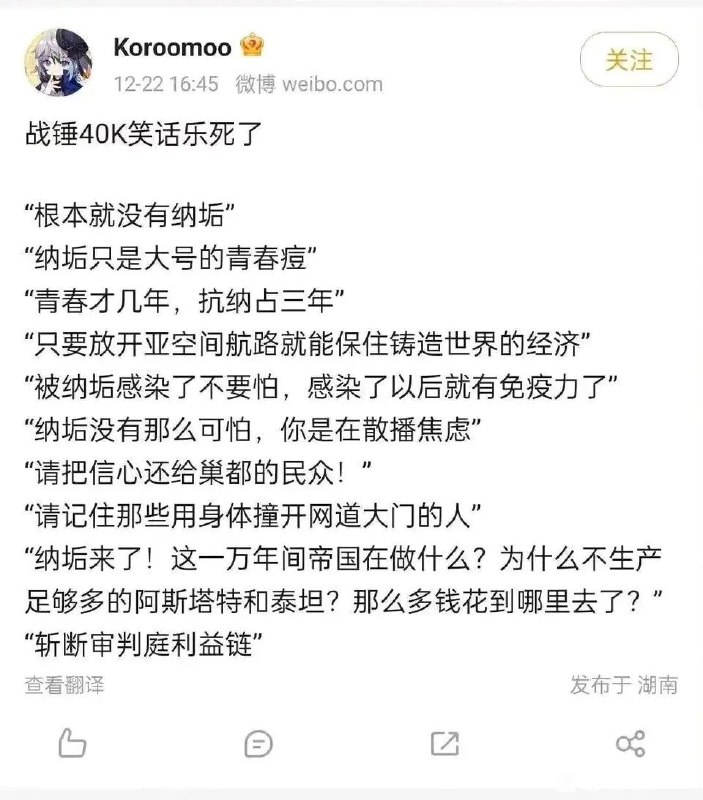Like this Weibo post
Screen dimensions: 703x800
coord(72,743)
